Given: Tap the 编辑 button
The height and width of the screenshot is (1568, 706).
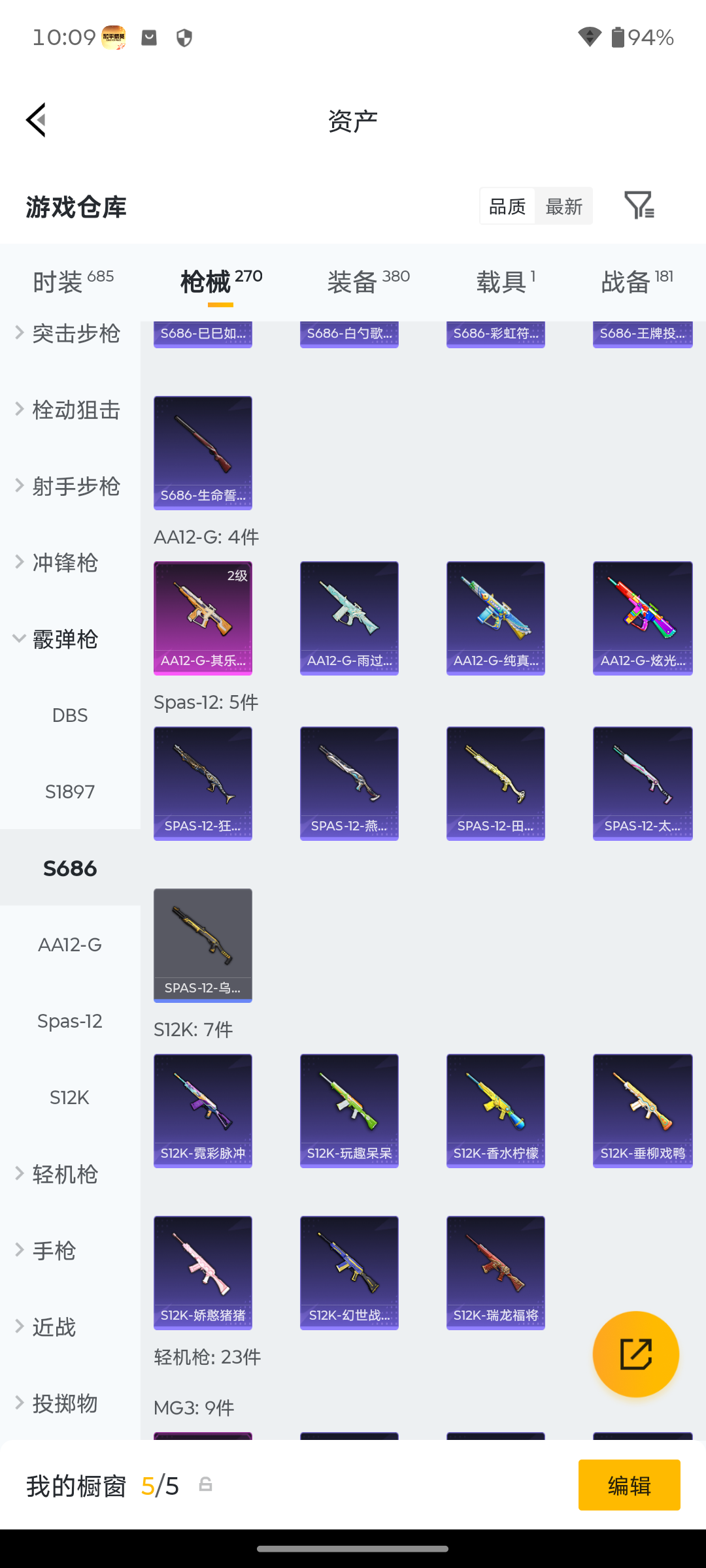Looking at the screenshot, I should (x=629, y=1485).
